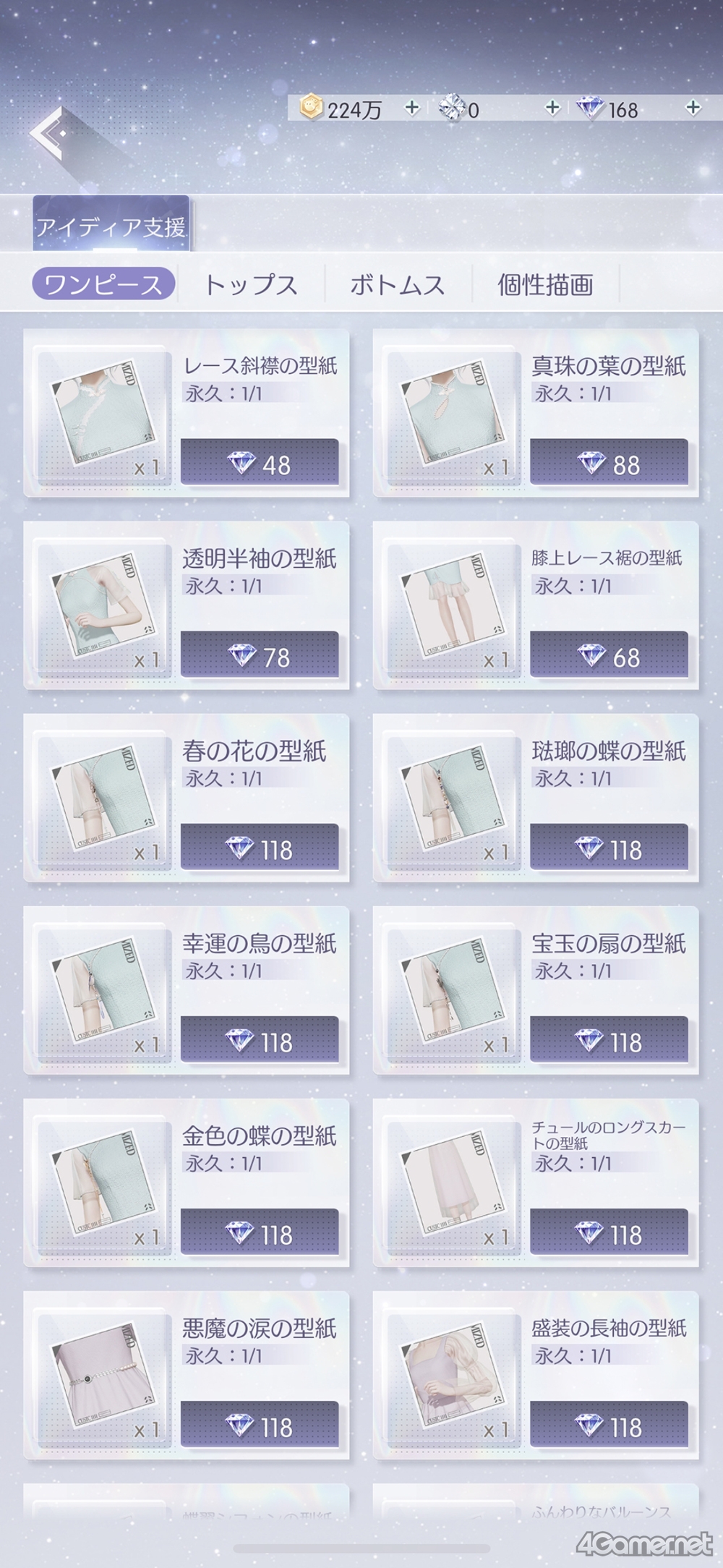Viewport: 723px width, 1568px height.
Task: Select the ワンピース category
Action: tap(103, 284)
